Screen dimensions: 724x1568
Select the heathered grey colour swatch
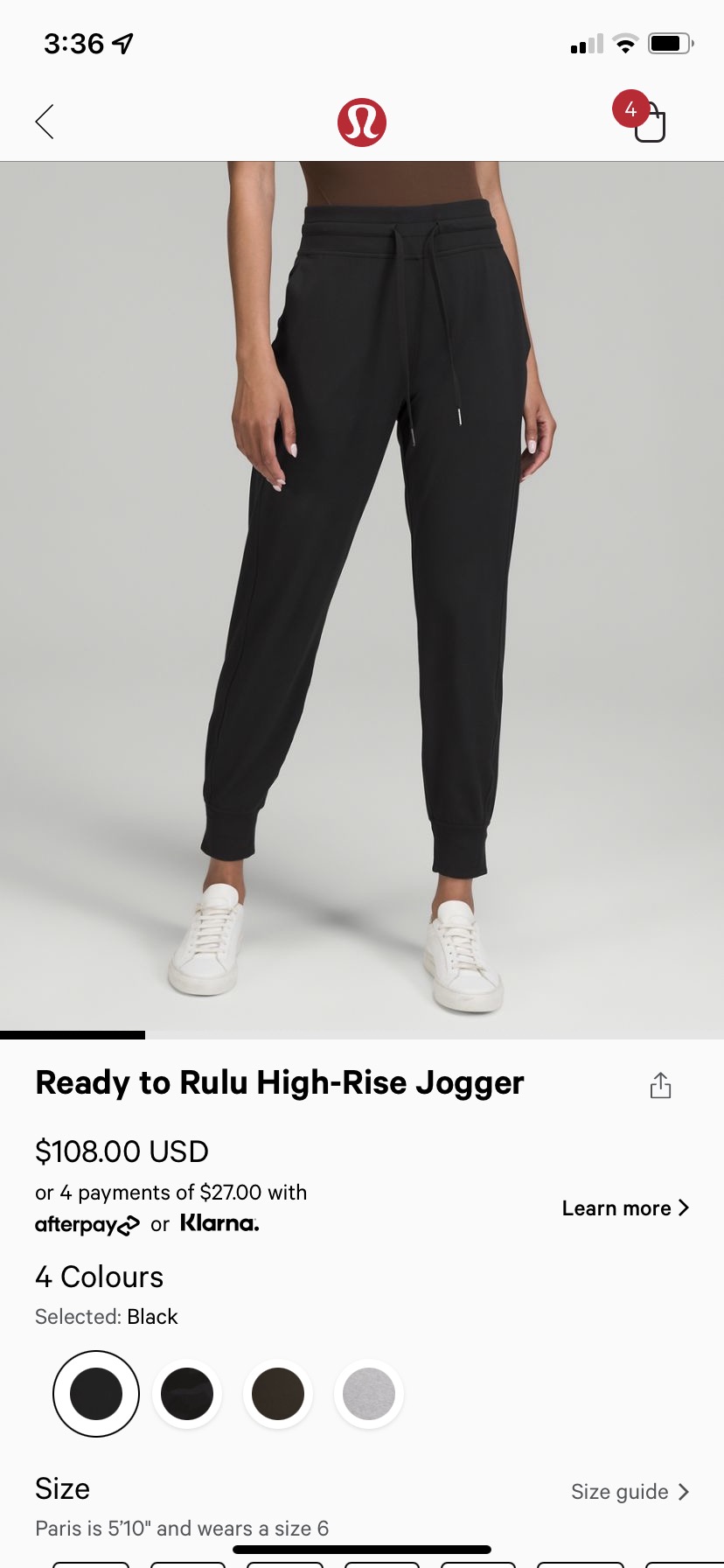[x=369, y=1394]
